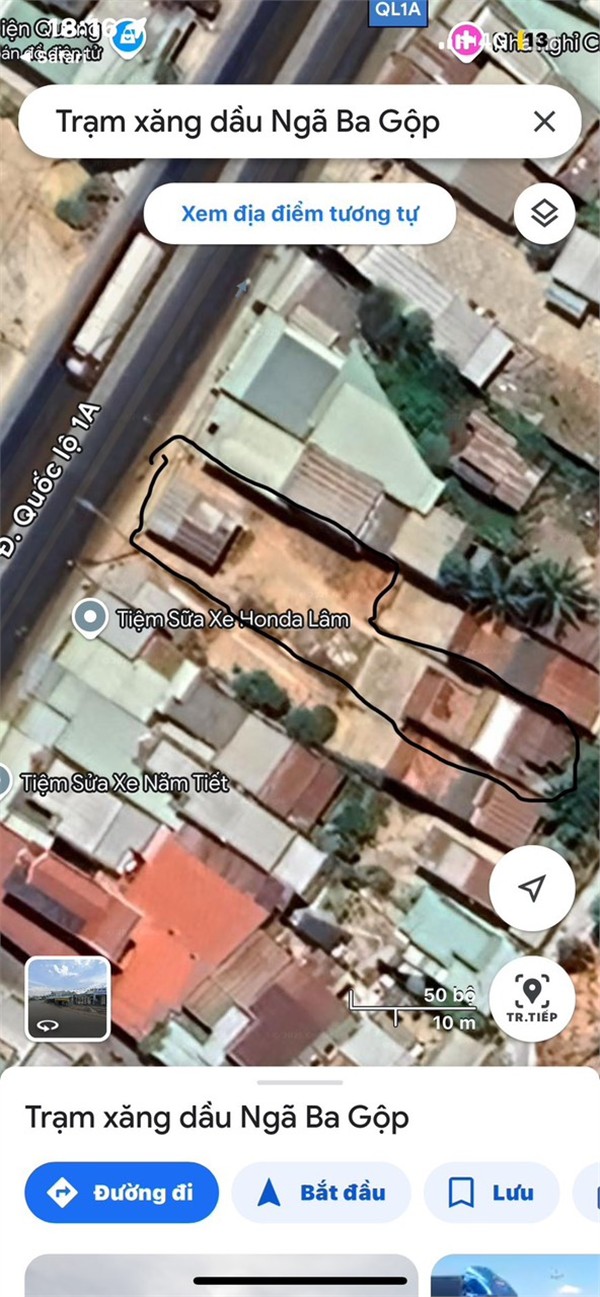This screenshot has width=600, height=1297.
Task: Select Tiệm Sửa Xe Honda Lâm marker
Action: click(x=91, y=619)
